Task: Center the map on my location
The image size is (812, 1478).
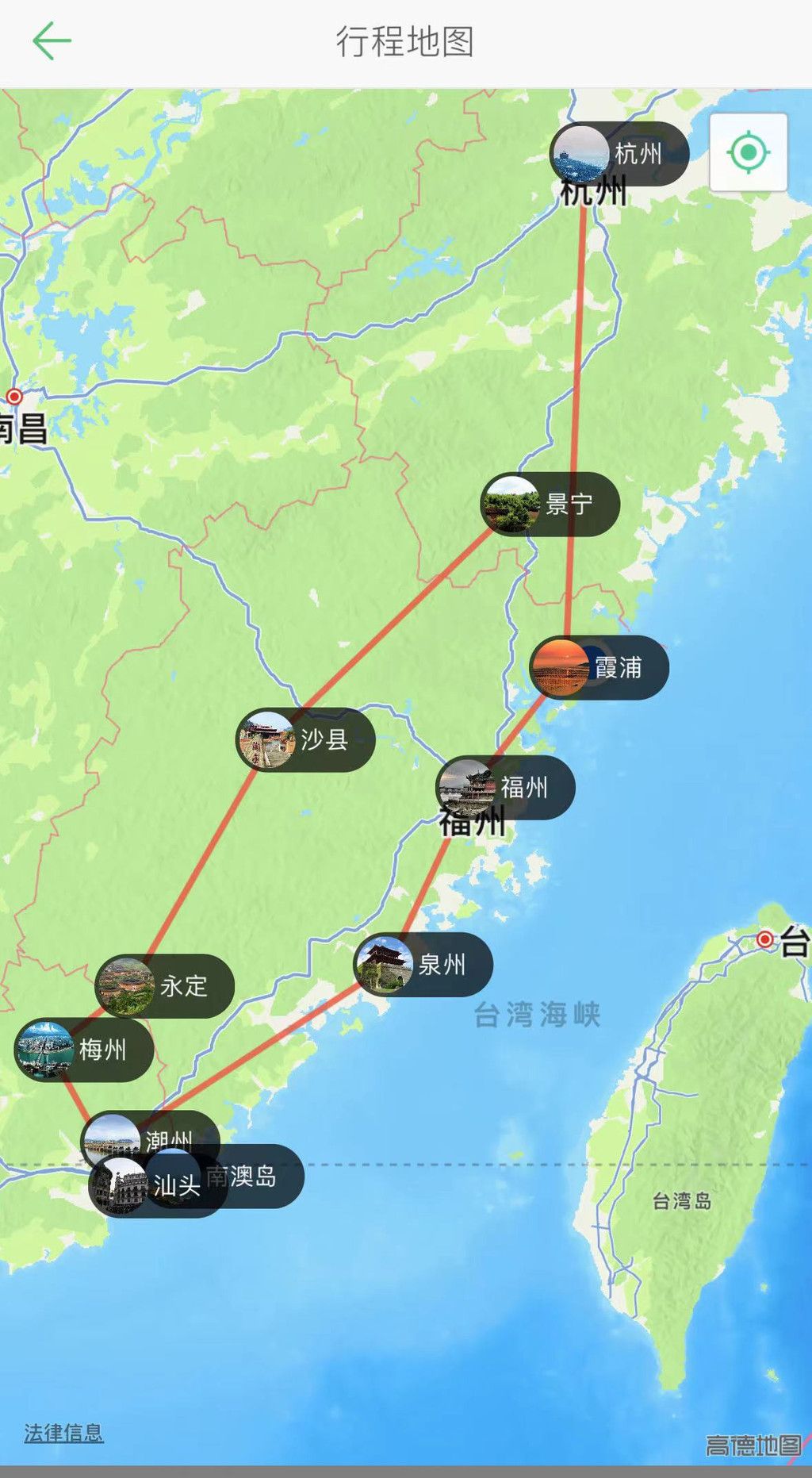Action: (749, 152)
